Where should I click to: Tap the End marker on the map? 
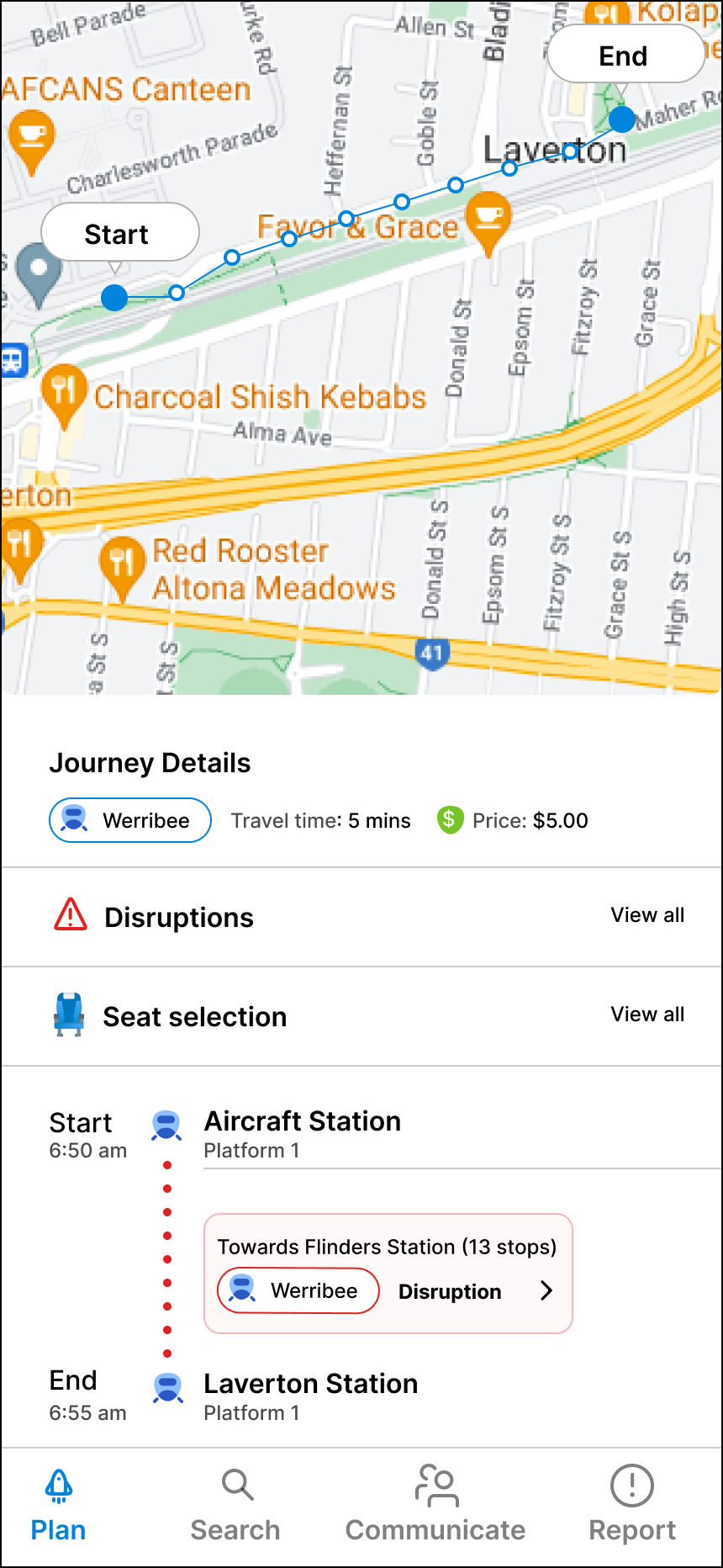coord(625,55)
